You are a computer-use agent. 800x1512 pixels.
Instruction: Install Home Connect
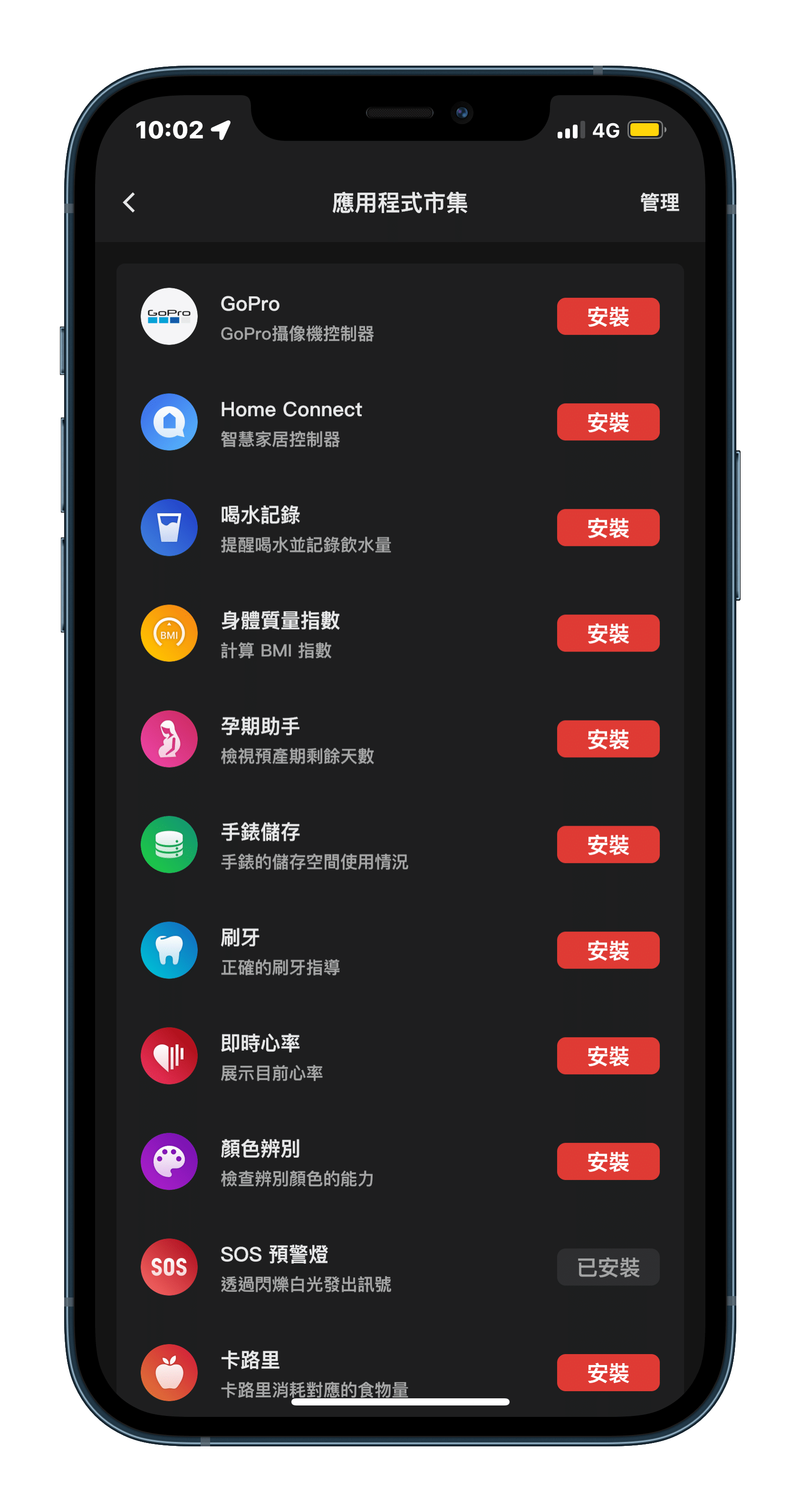(x=607, y=422)
